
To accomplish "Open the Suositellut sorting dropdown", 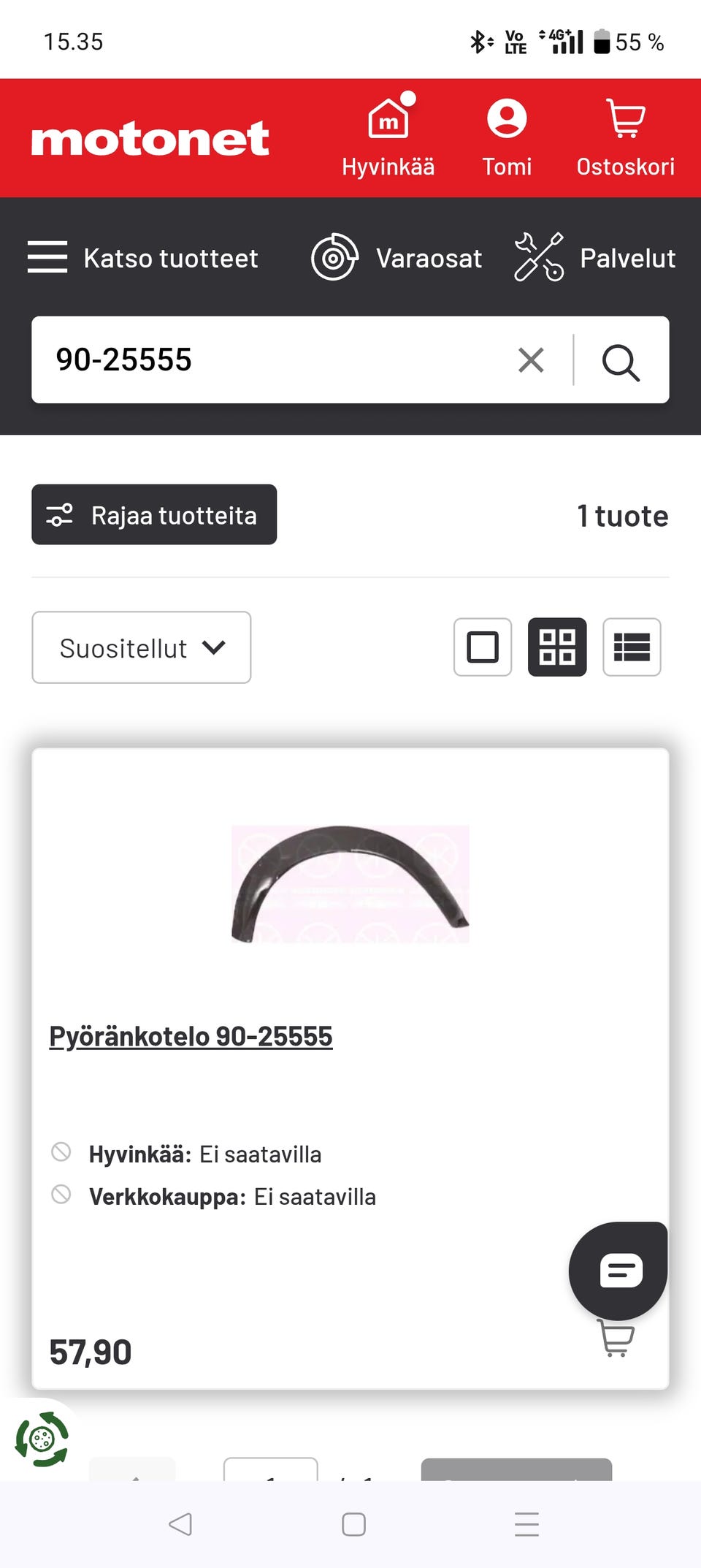I will click(140, 647).
